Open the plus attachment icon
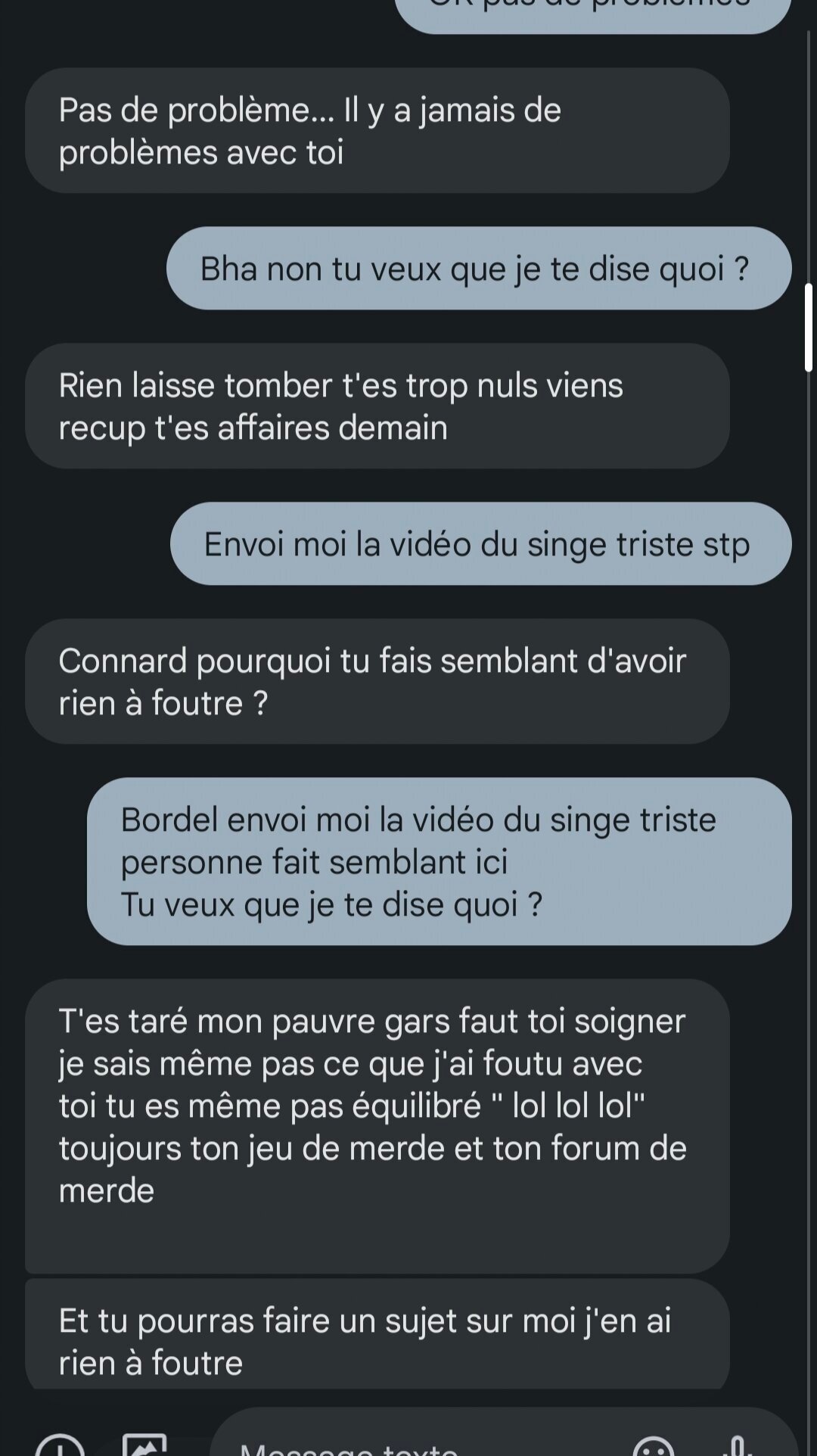 tap(61, 1445)
